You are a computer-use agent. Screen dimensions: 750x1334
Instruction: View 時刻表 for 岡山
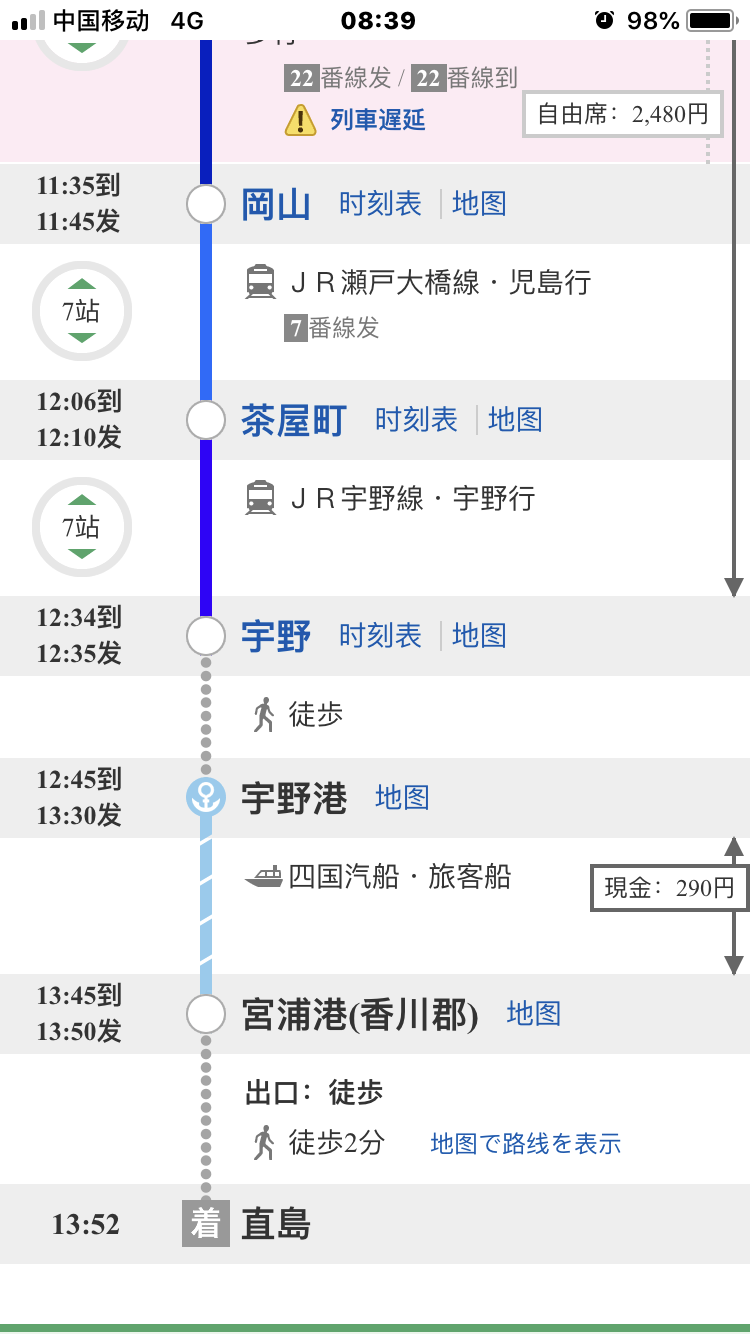click(380, 204)
